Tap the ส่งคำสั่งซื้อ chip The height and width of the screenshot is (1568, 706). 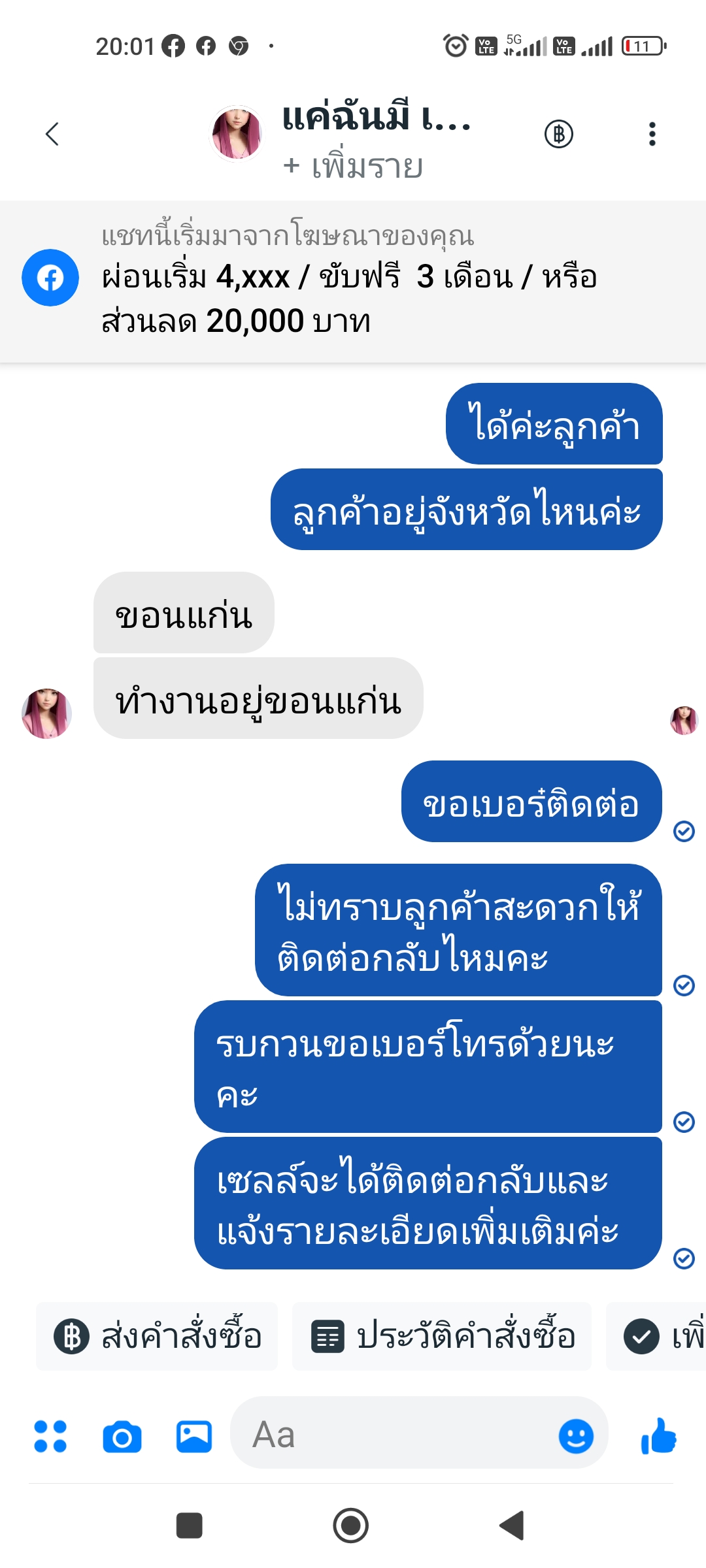point(158,1336)
